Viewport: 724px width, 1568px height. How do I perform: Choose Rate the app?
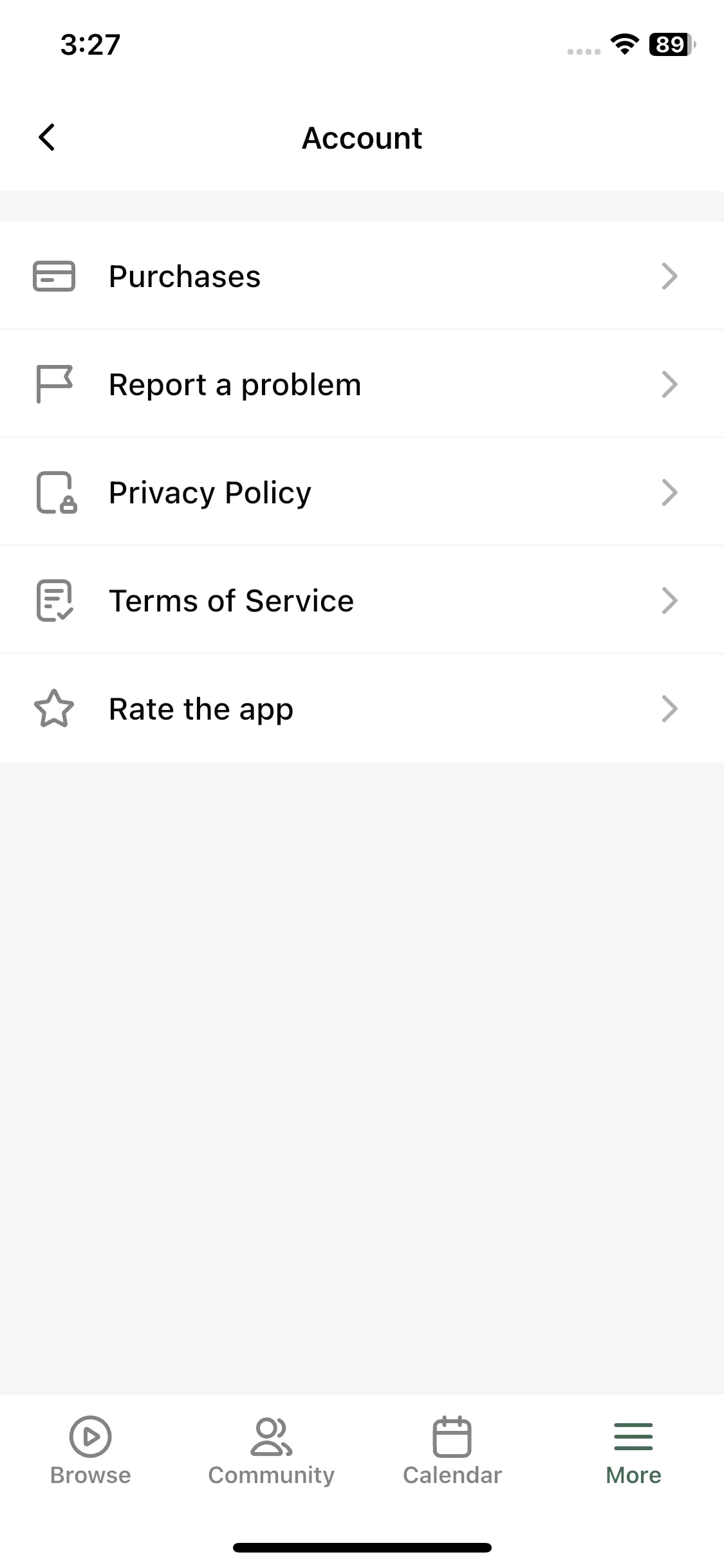click(360, 709)
